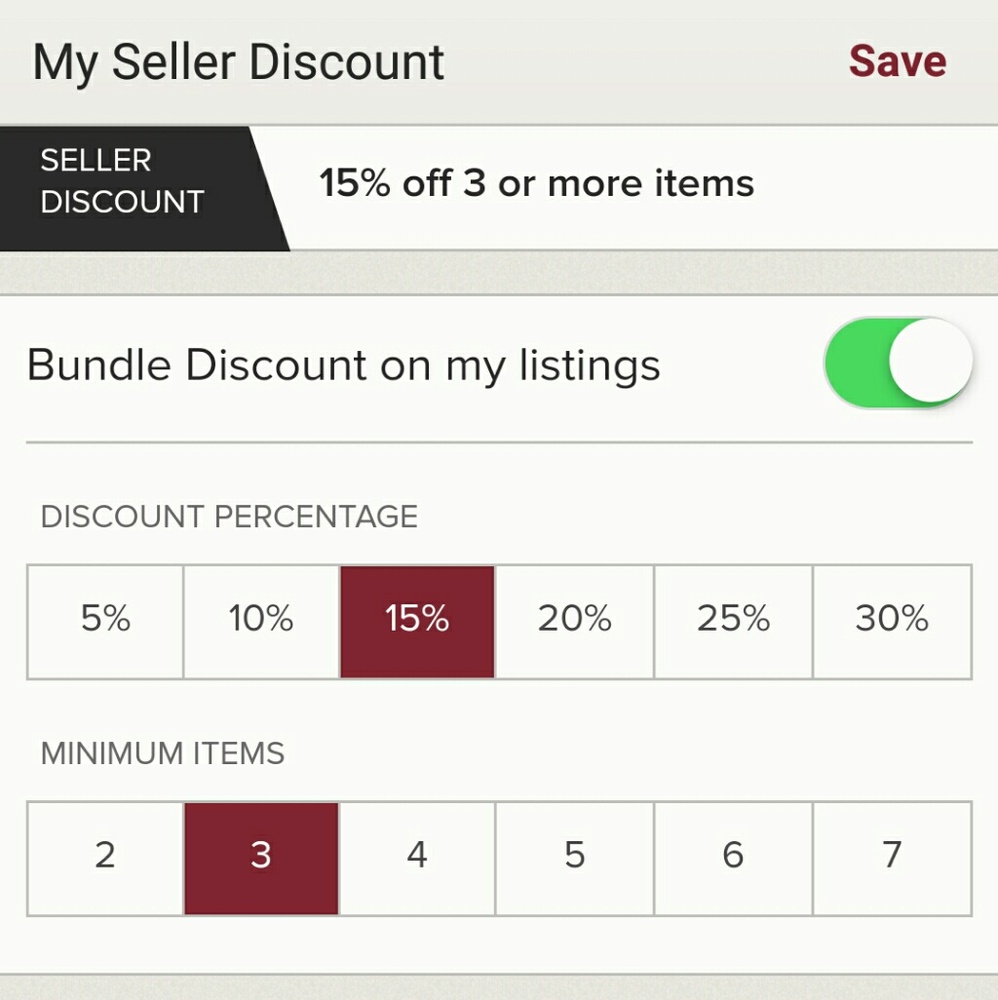
Task: Tap the currently selected 15% discount
Action: pos(417,620)
